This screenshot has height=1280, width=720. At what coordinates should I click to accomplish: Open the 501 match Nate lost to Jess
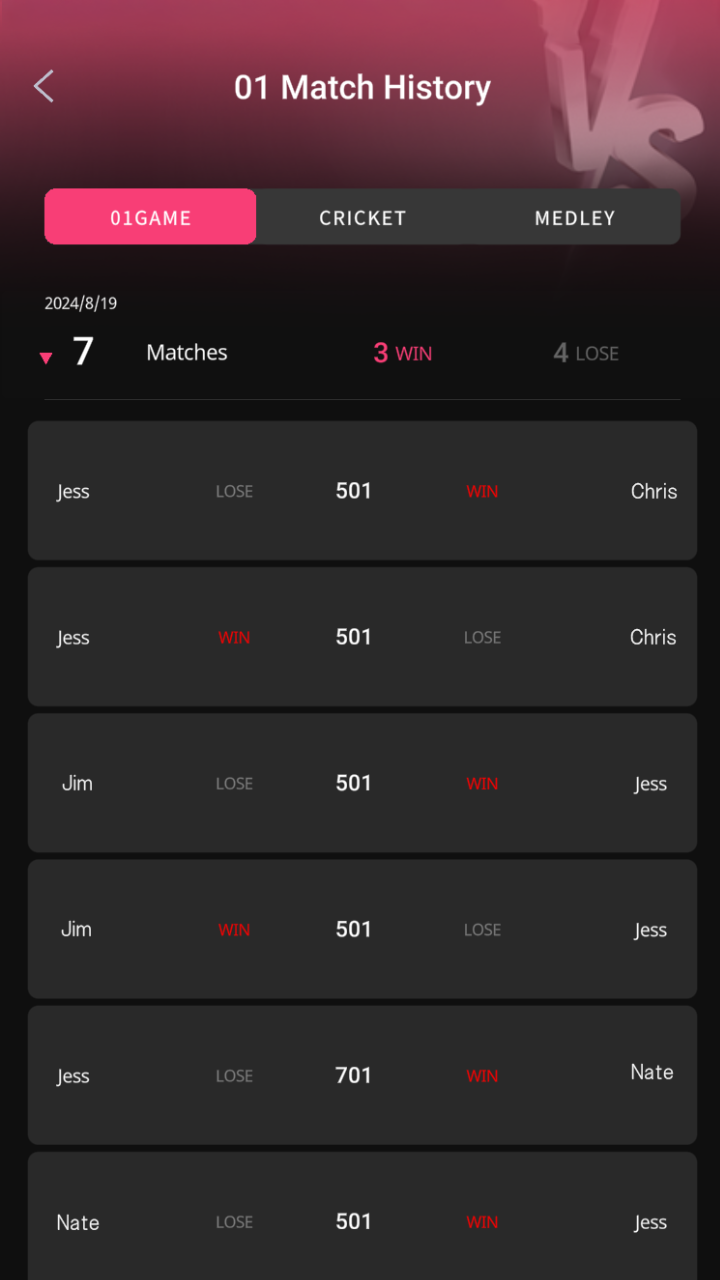click(362, 1216)
